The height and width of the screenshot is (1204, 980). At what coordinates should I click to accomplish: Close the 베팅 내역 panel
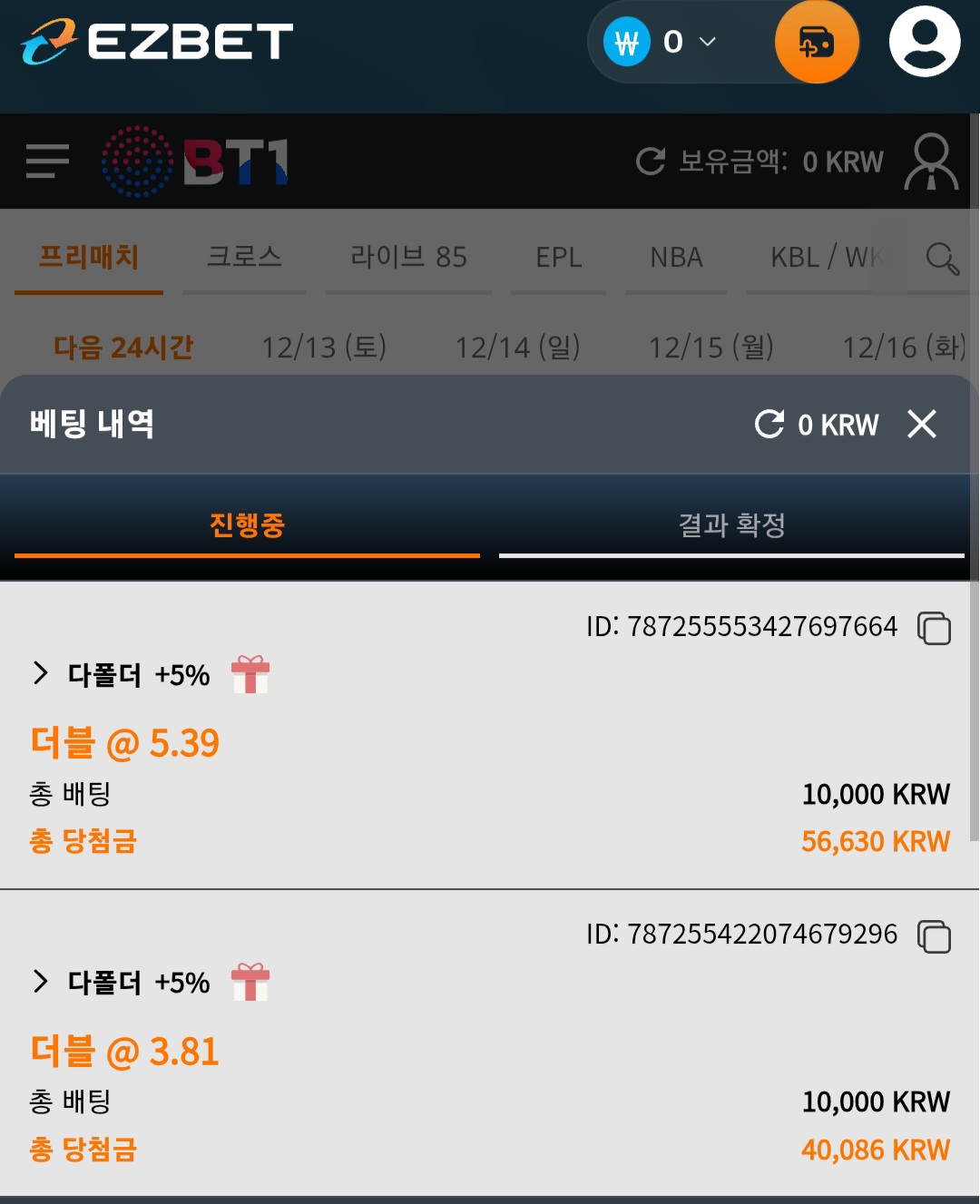pos(921,424)
